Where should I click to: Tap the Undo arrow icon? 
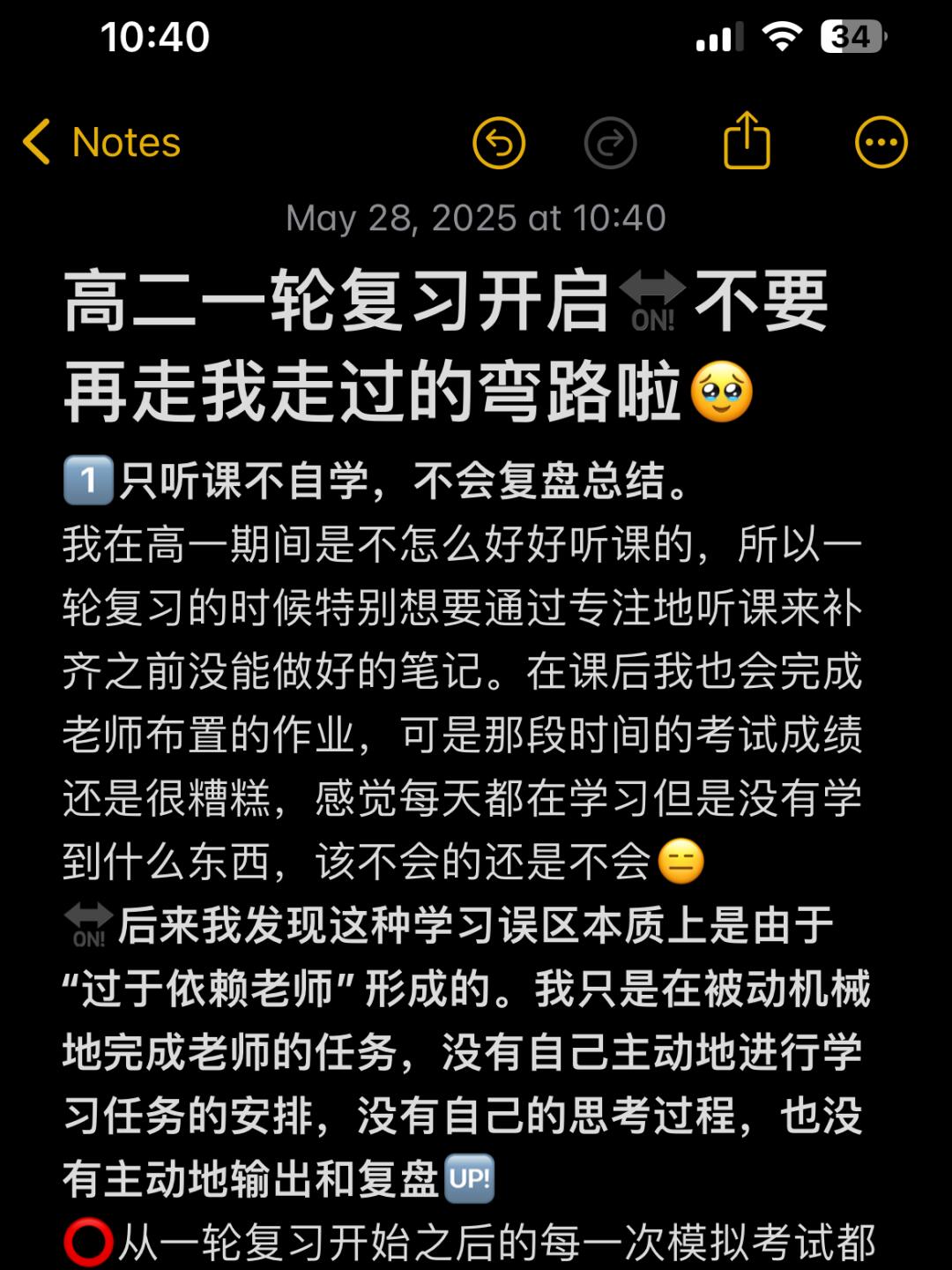tap(500, 144)
